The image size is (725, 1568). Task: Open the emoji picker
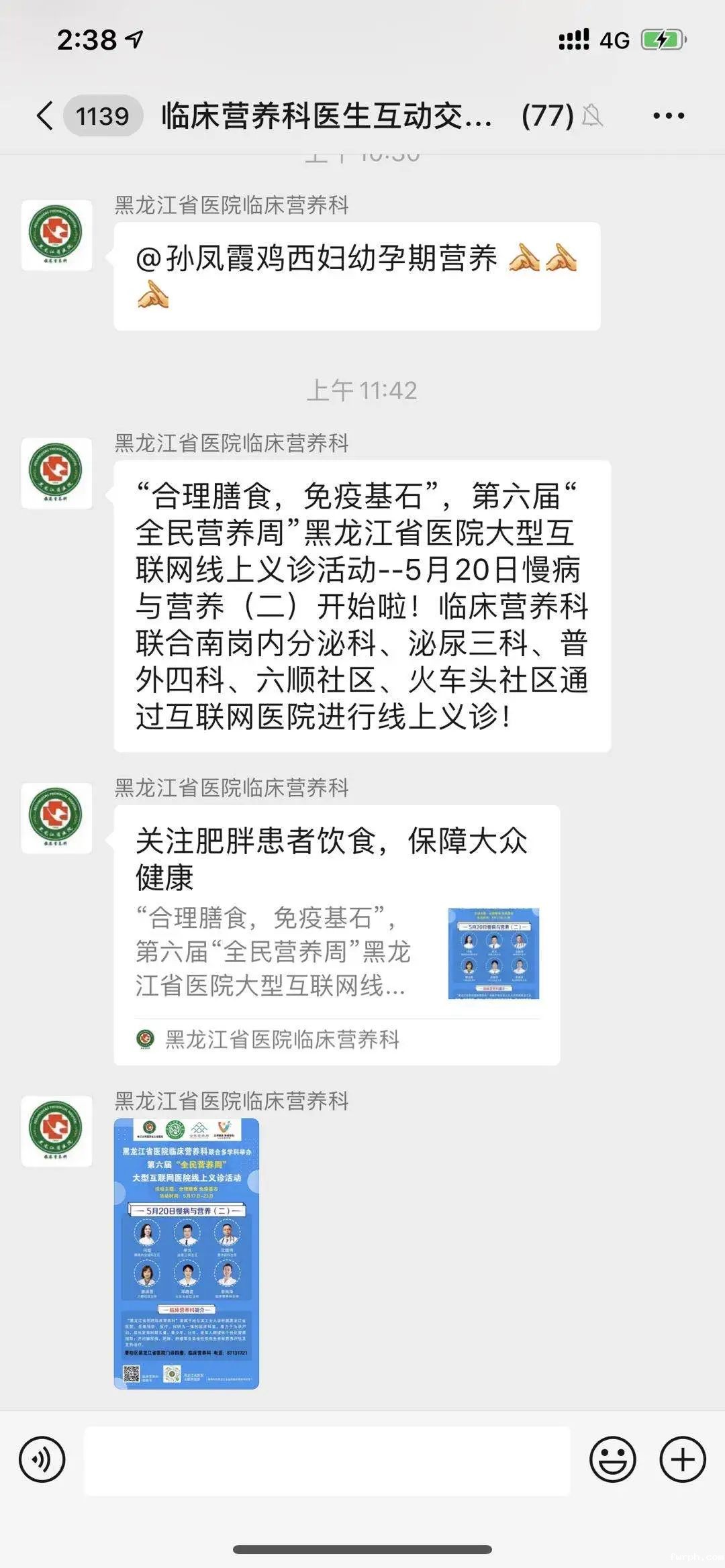(x=612, y=1459)
